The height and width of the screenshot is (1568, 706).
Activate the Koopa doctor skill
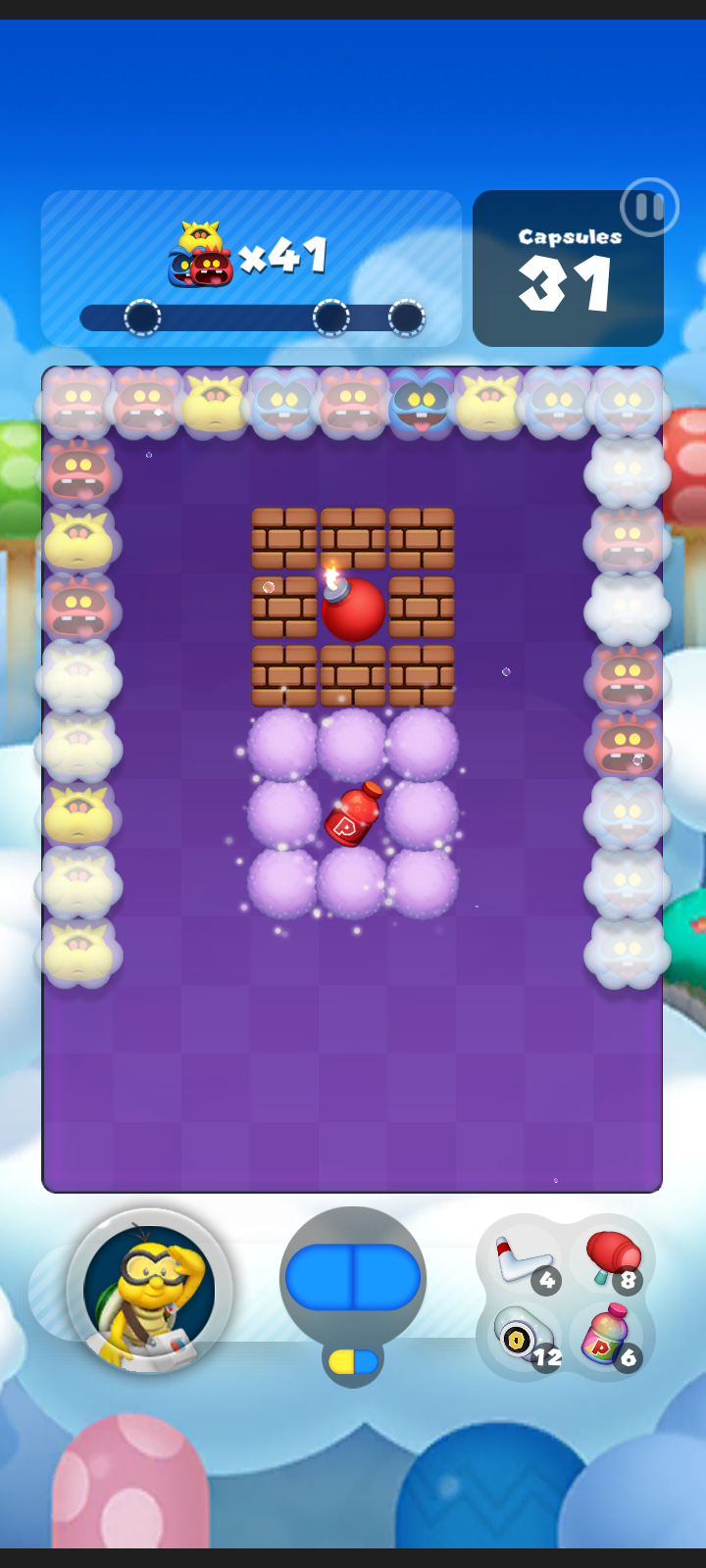[149, 1291]
